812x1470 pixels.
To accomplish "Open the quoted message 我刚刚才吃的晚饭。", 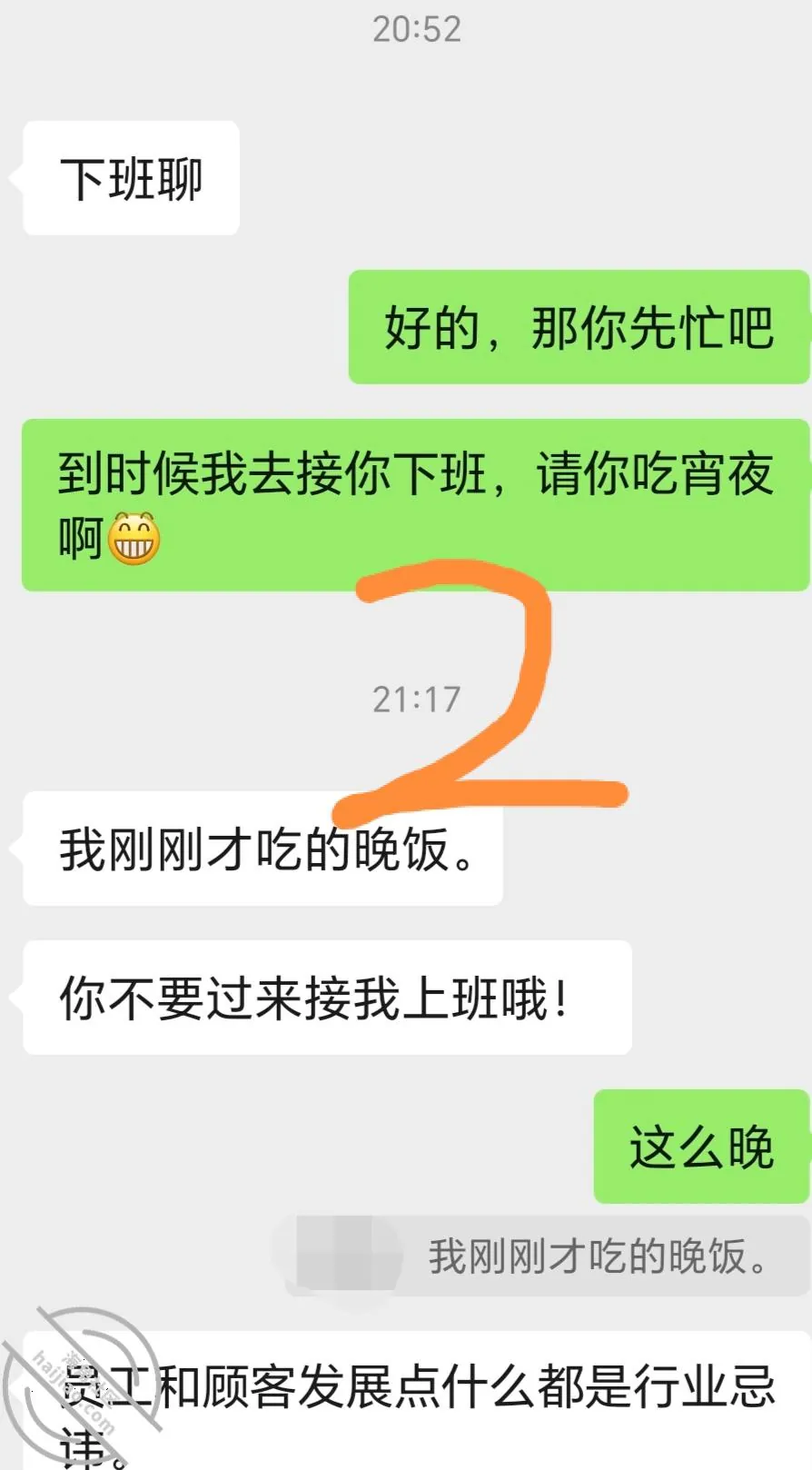I will [x=546, y=1256].
